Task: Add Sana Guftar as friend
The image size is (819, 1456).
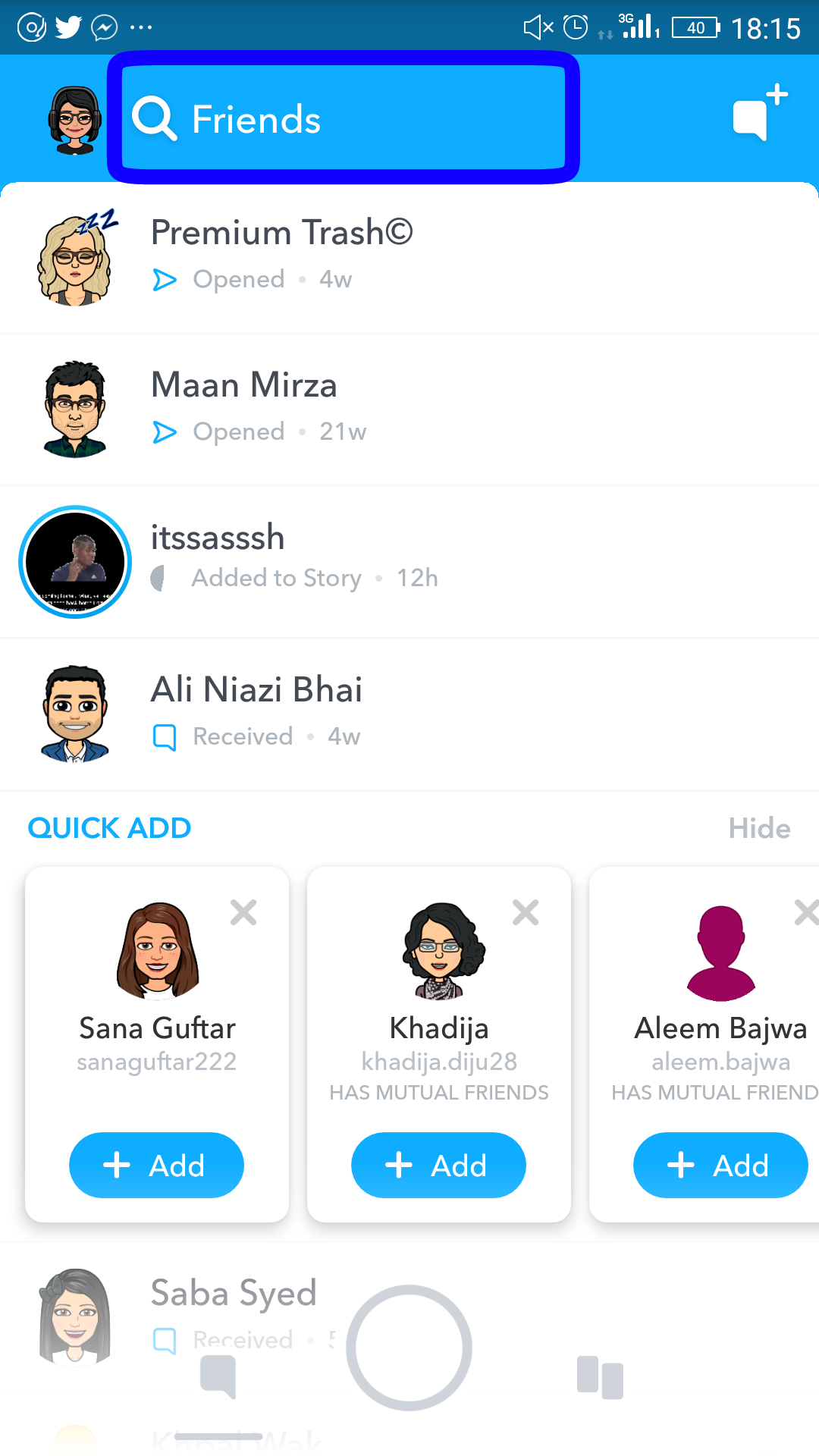Action: [x=156, y=1166]
